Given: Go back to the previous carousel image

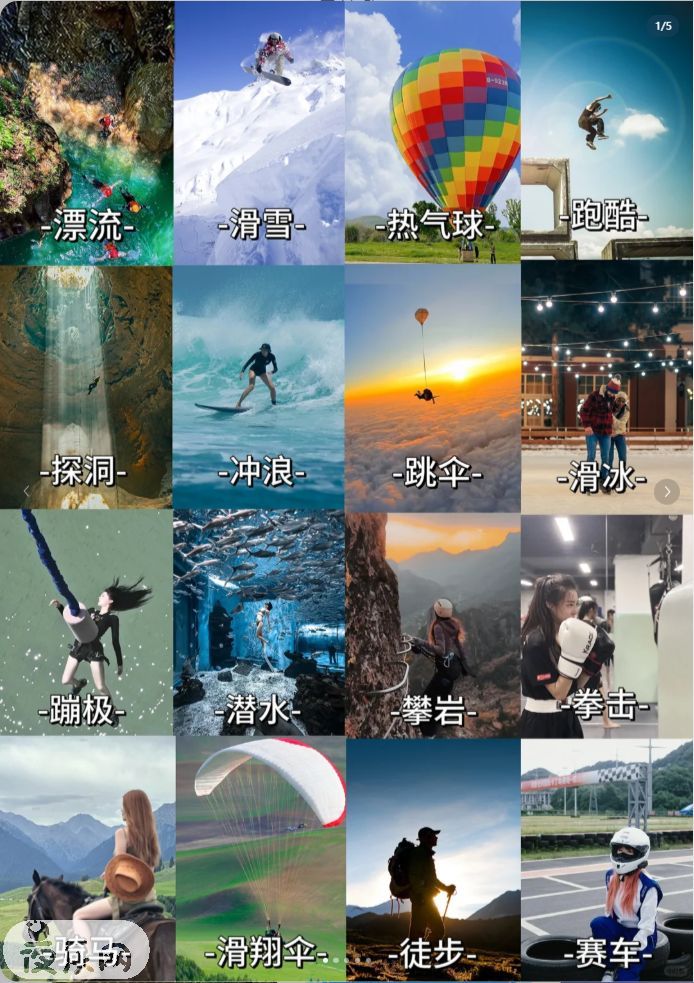Looking at the screenshot, I should pyautogui.click(x=27, y=491).
